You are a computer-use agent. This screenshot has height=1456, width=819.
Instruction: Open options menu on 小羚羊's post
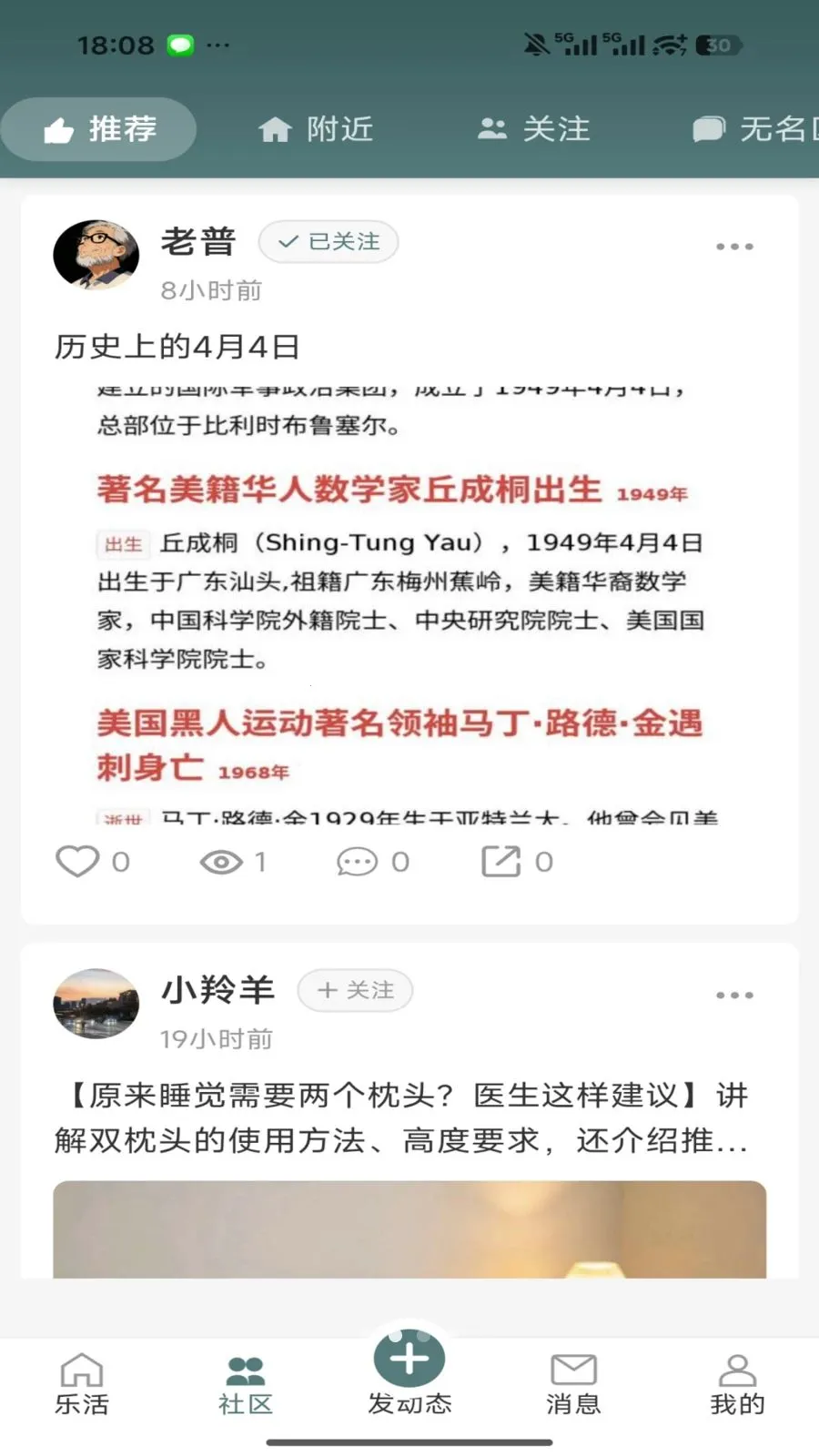pyautogui.click(x=734, y=995)
